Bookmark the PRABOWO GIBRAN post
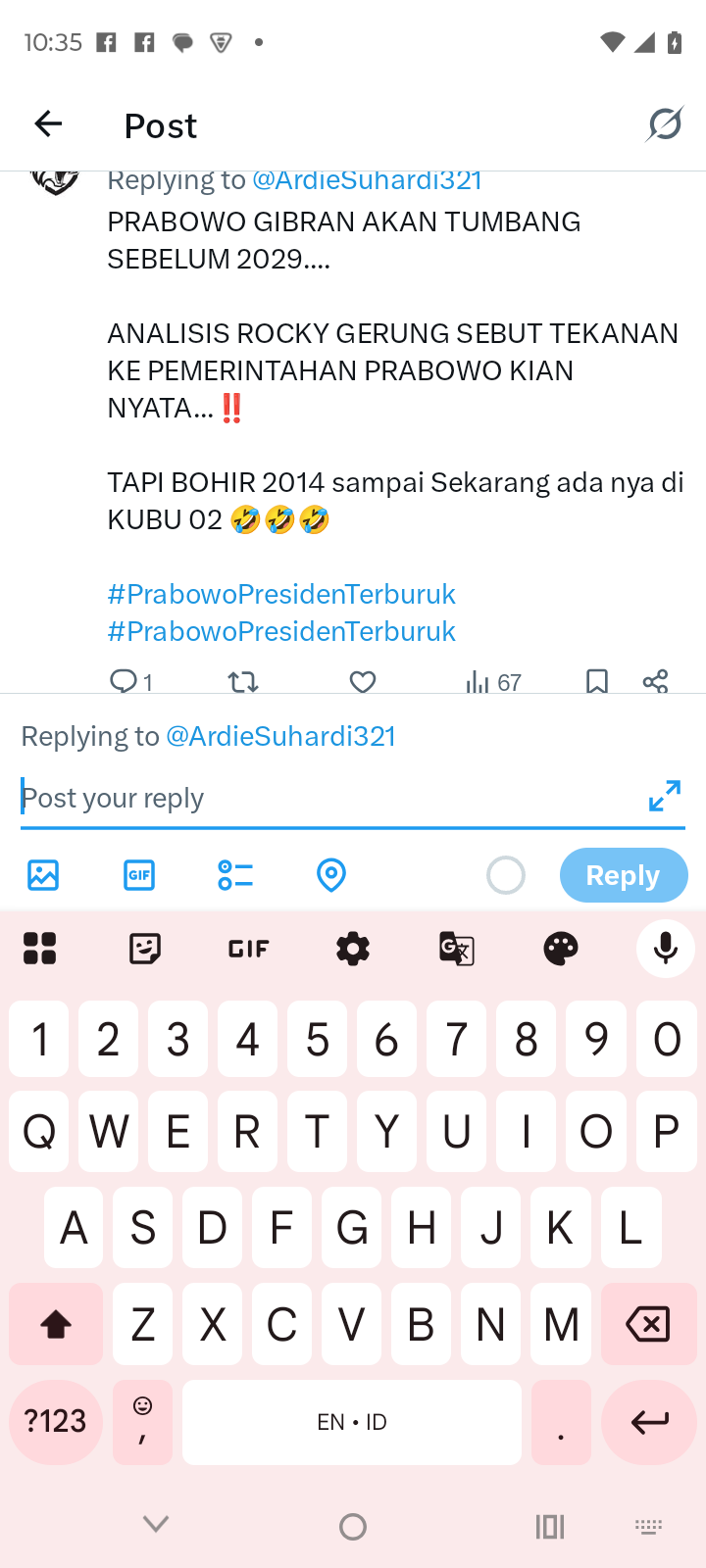Screen dimensions: 706x1568 click(x=596, y=681)
